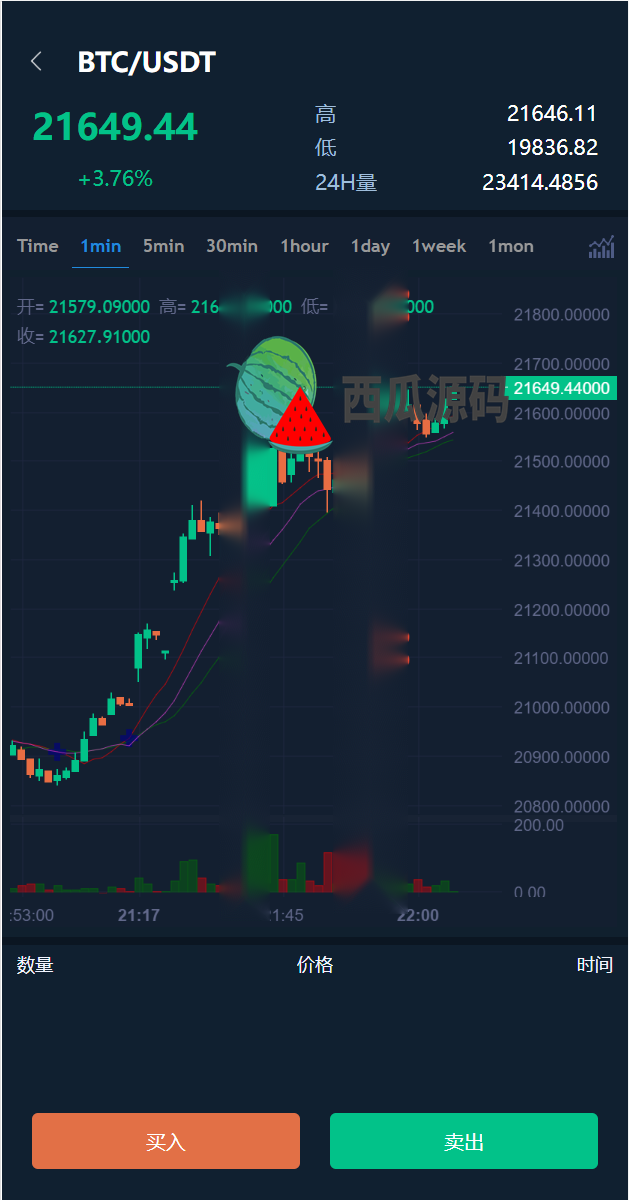Switch chart to 1mon interval
The width and height of the screenshot is (629, 1200).
pos(511,246)
